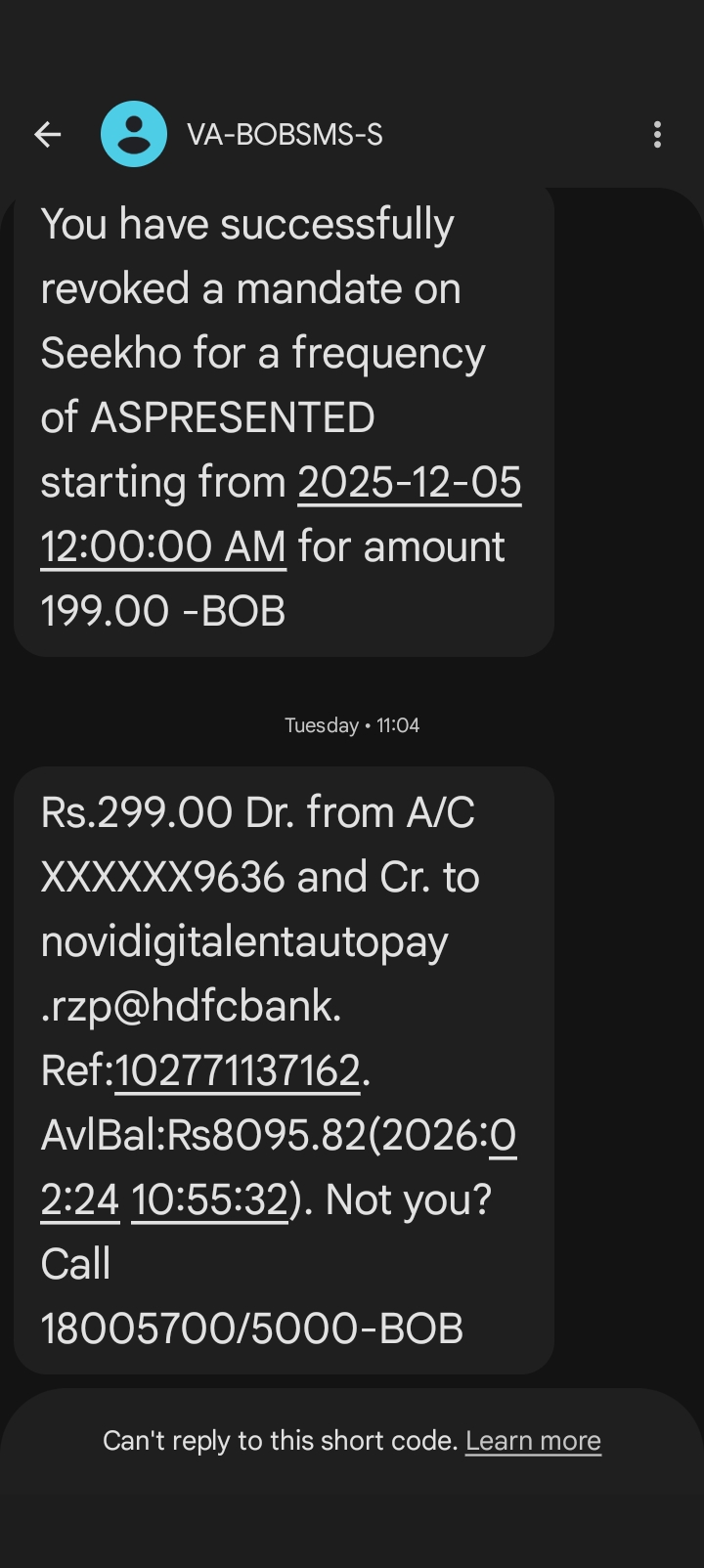Go back to the conversations list
This screenshot has width=704, height=1568.
[x=47, y=135]
